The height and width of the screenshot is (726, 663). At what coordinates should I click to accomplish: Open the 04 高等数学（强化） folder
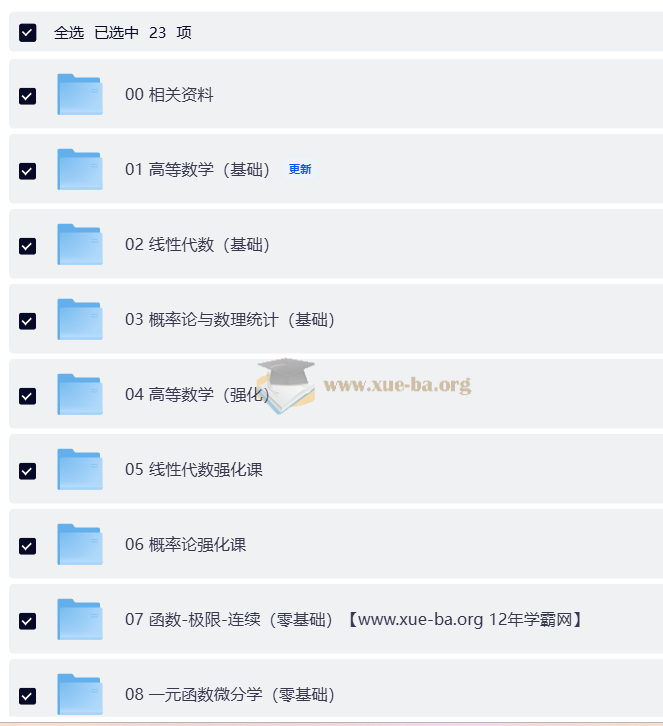197,395
